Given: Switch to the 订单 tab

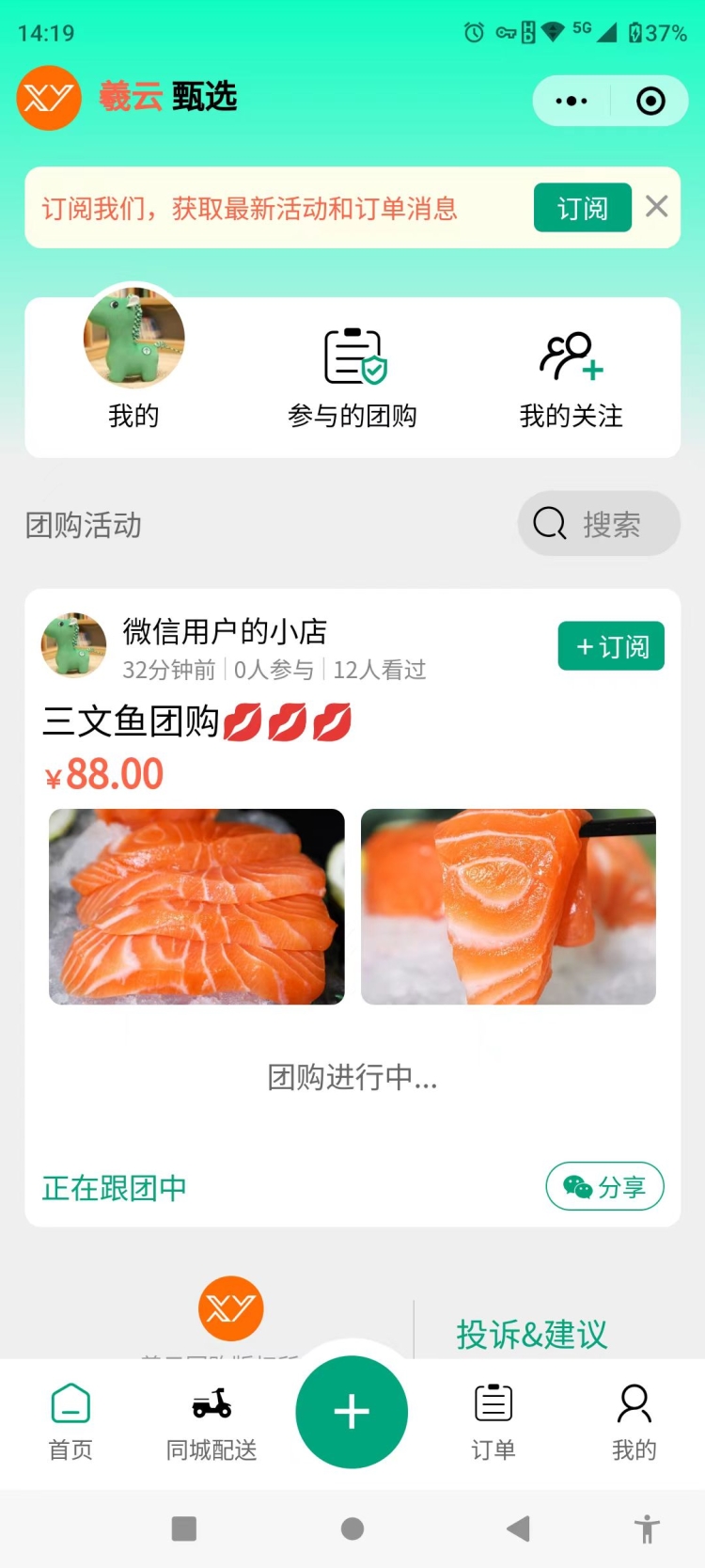Looking at the screenshot, I should 493,1421.
